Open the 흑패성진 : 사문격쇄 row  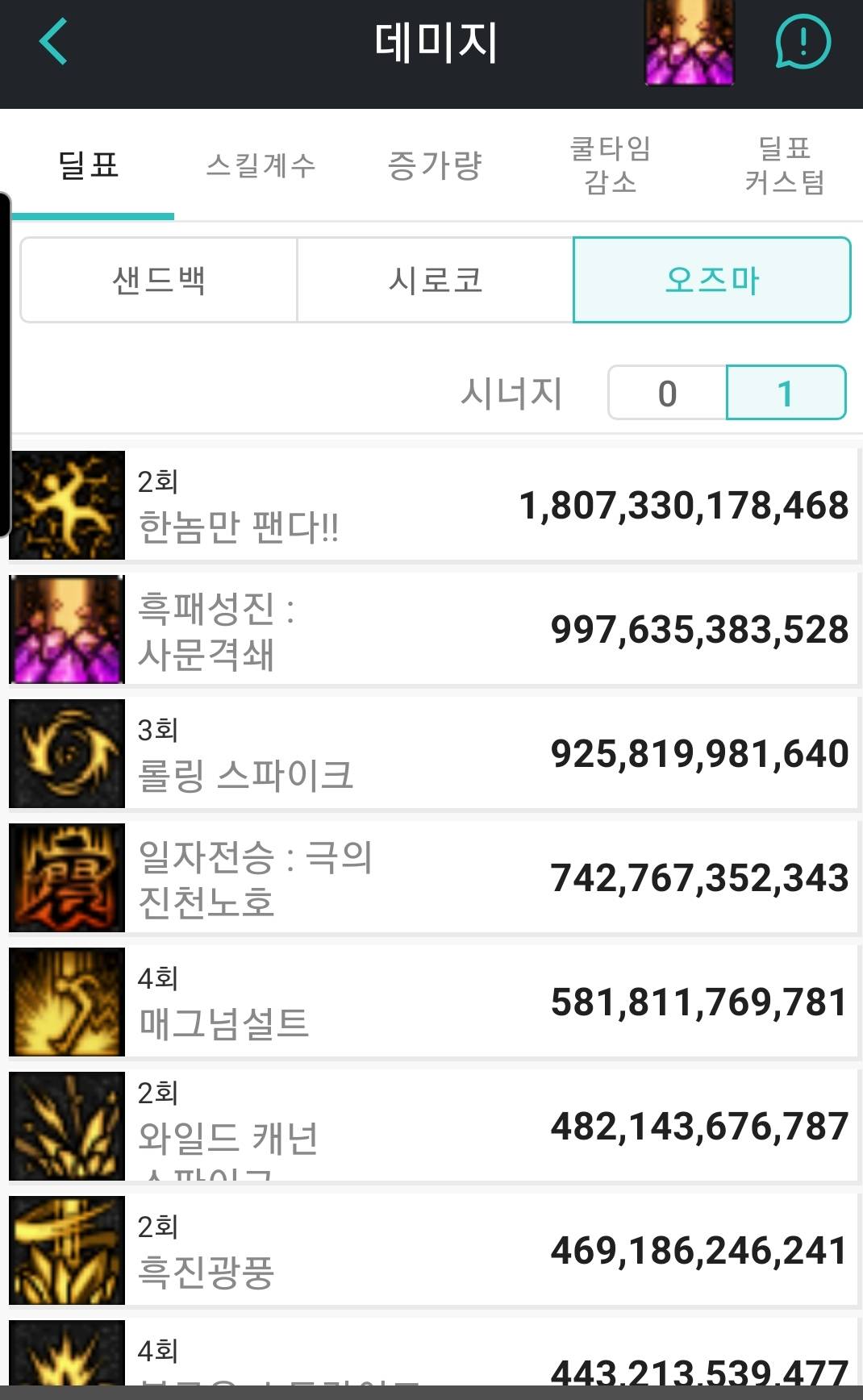(x=433, y=629)
